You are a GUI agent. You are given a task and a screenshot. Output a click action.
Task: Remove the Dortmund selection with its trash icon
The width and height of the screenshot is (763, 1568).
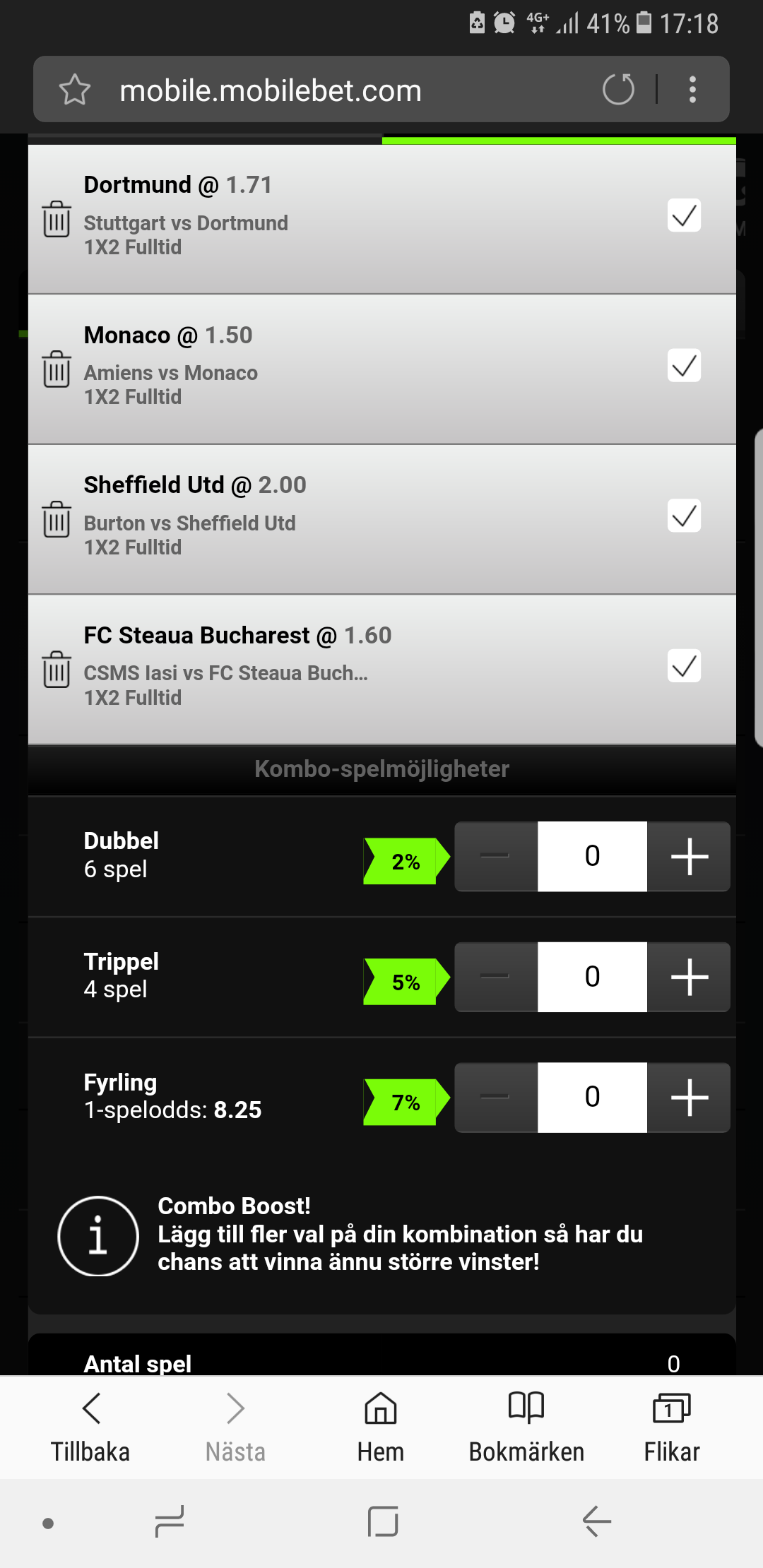coord(57,219)
